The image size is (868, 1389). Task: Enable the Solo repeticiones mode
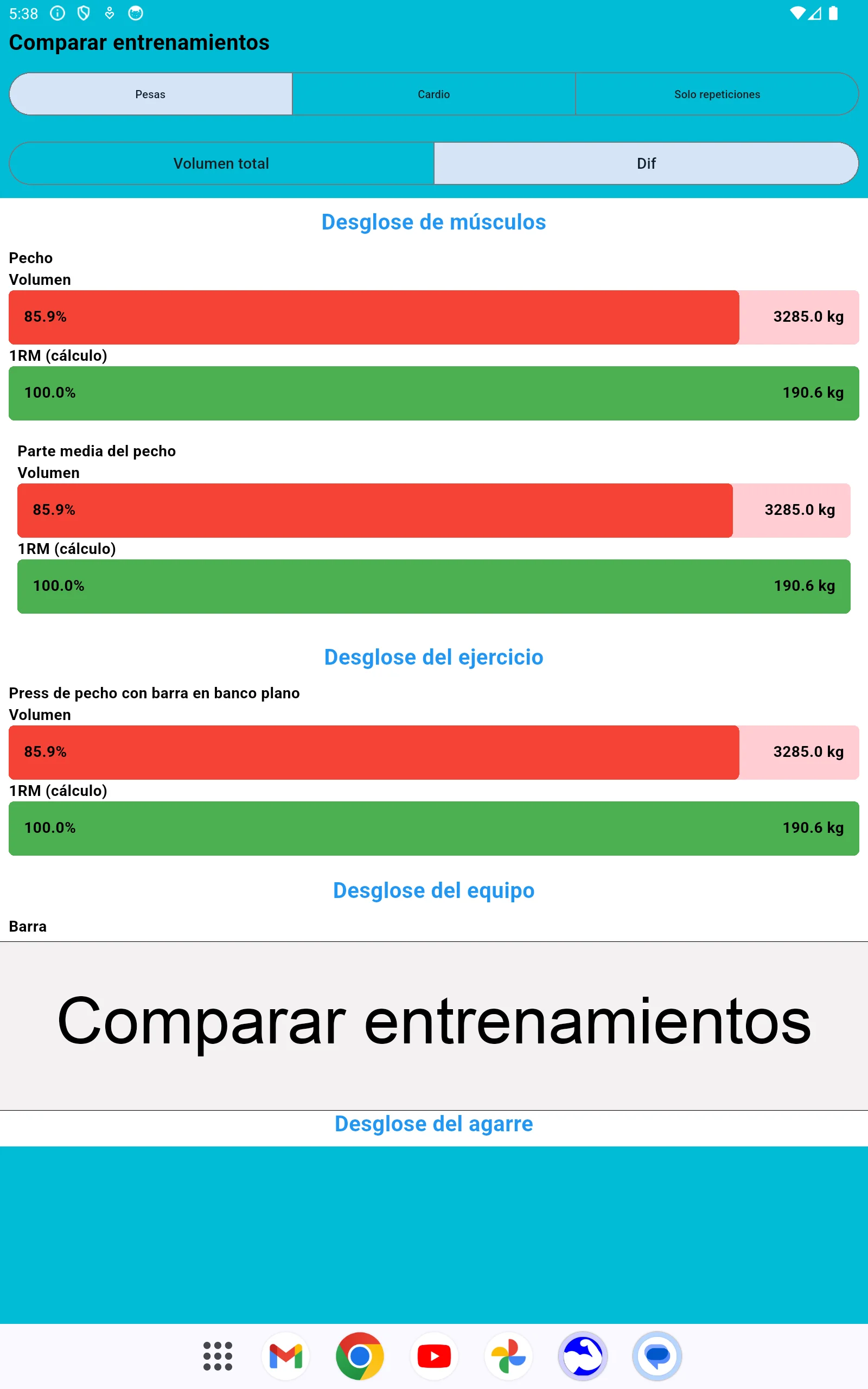coord(717,94)
